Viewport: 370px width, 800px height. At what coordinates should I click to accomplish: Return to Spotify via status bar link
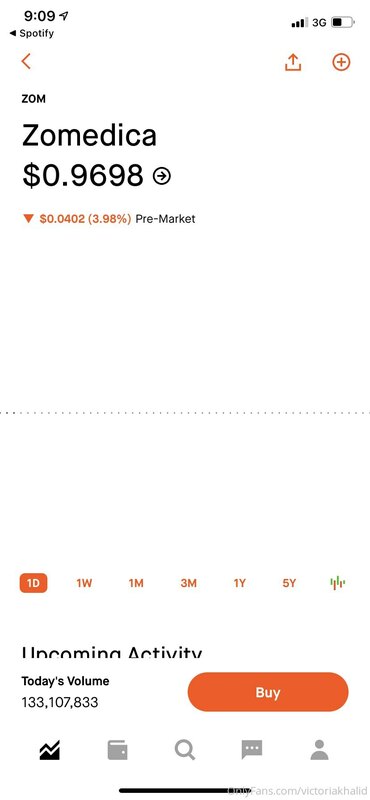pos(32,34)
